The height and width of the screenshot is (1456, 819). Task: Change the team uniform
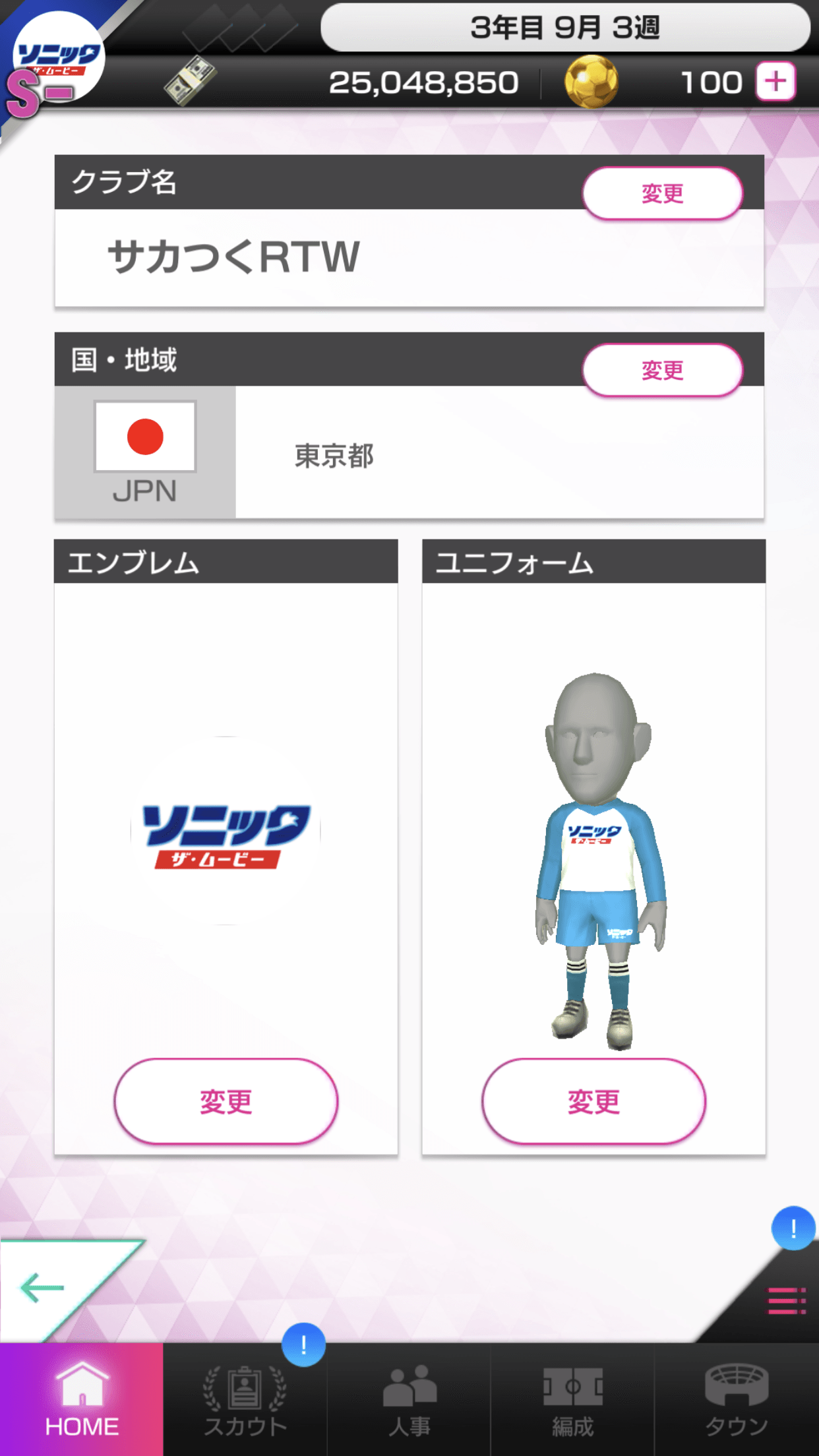[x=593, y=1101]
